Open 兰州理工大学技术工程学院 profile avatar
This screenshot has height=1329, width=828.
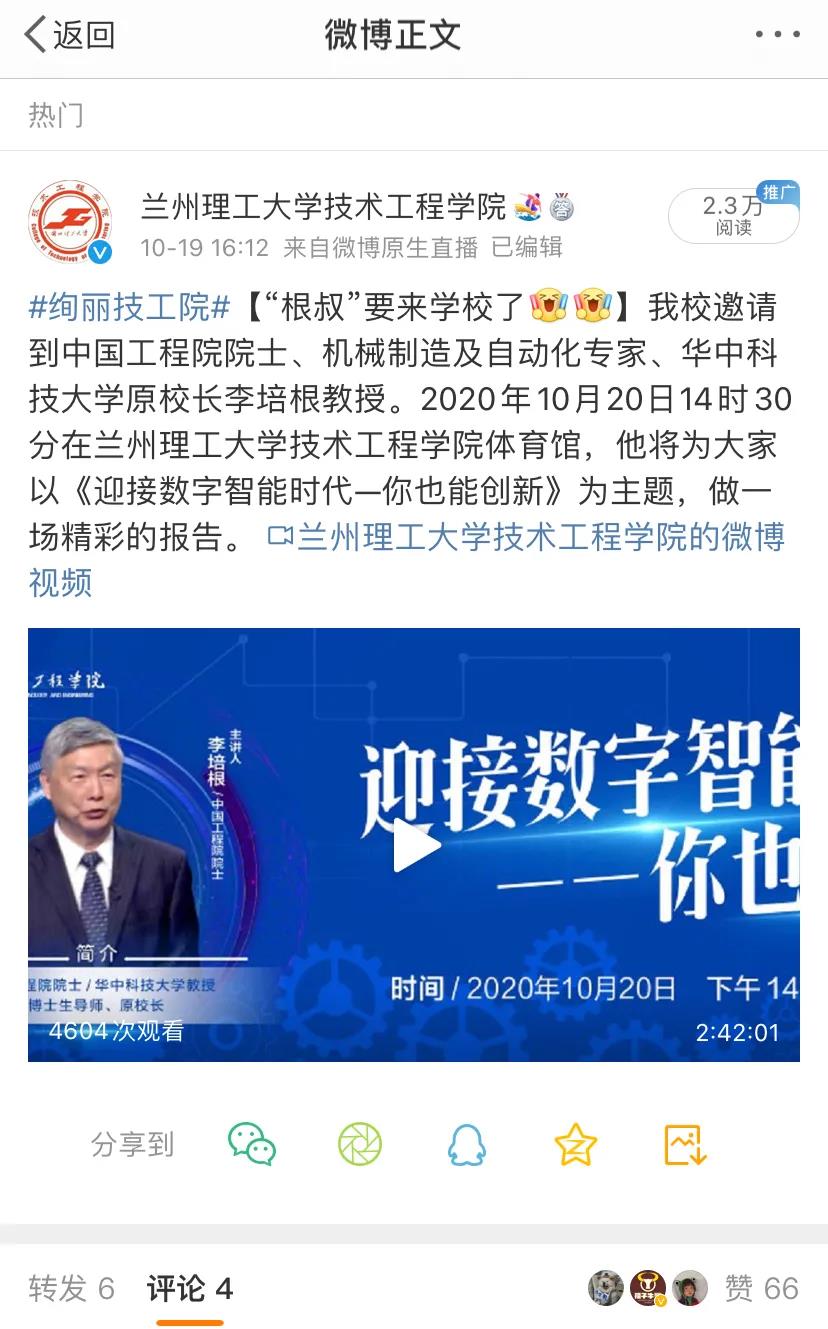coord(70,221)
